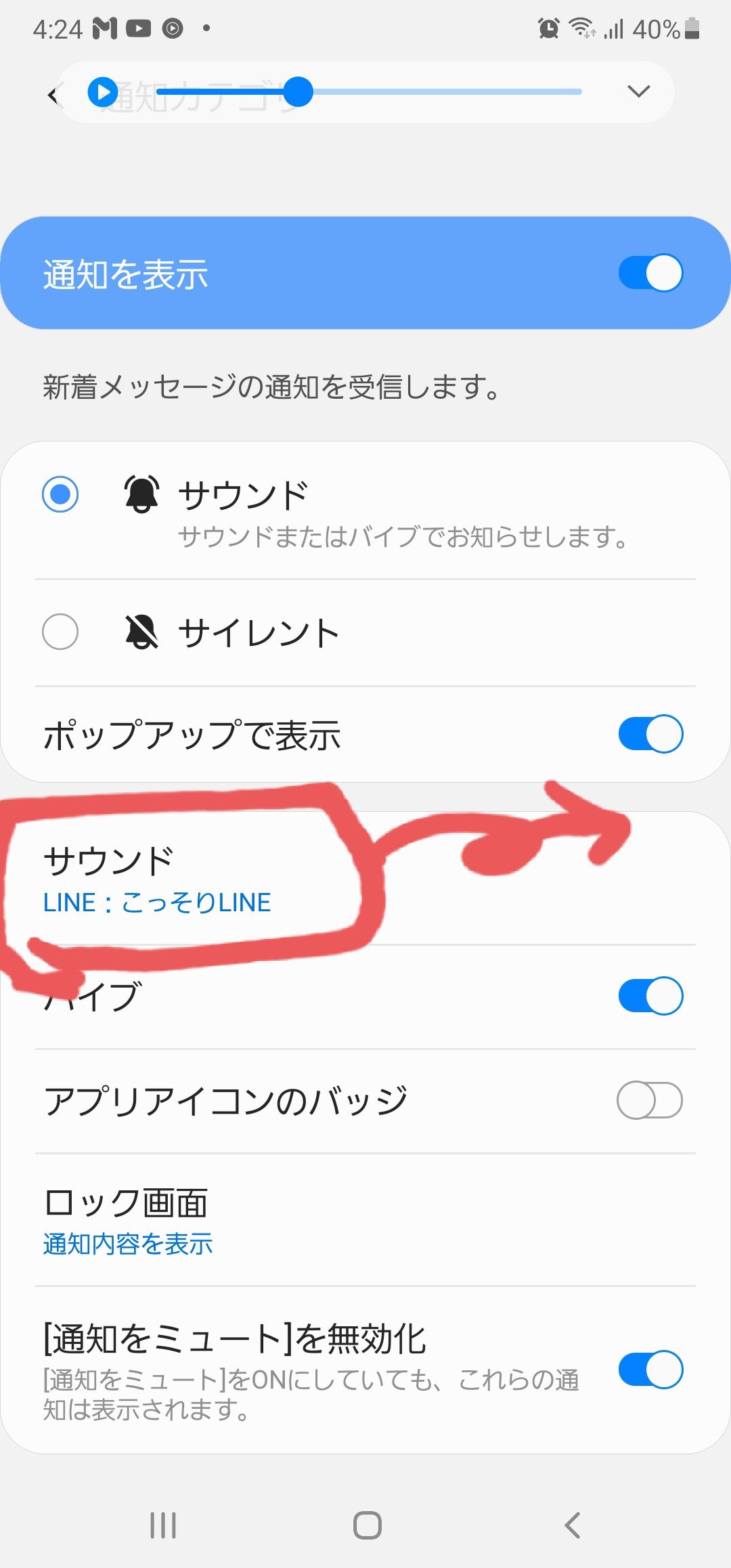The image size is (731, 1568).
Task: Open サウンド setting (こっそりLINE)
Action: point(157,879)
